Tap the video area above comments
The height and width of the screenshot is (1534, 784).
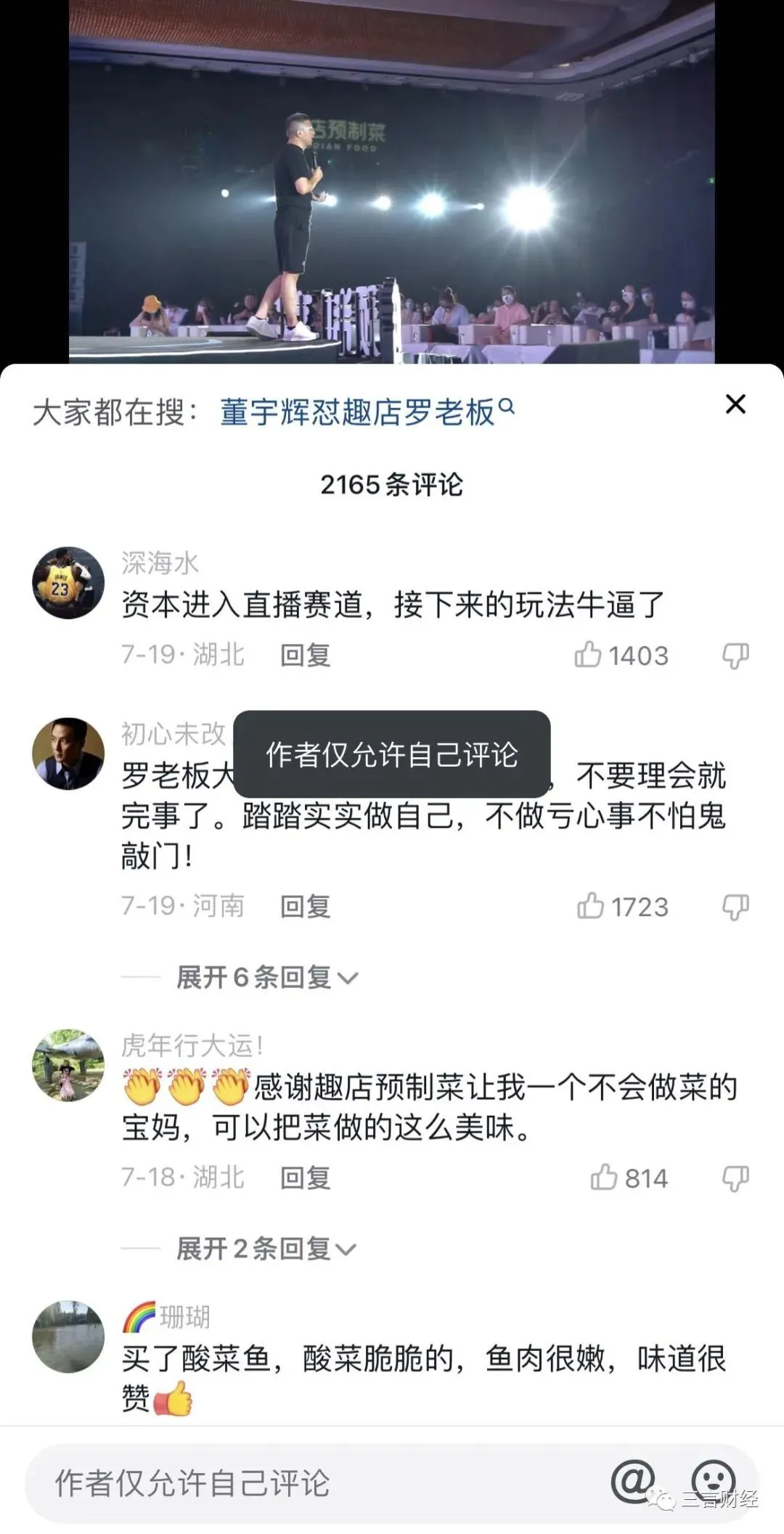(392, 181)
